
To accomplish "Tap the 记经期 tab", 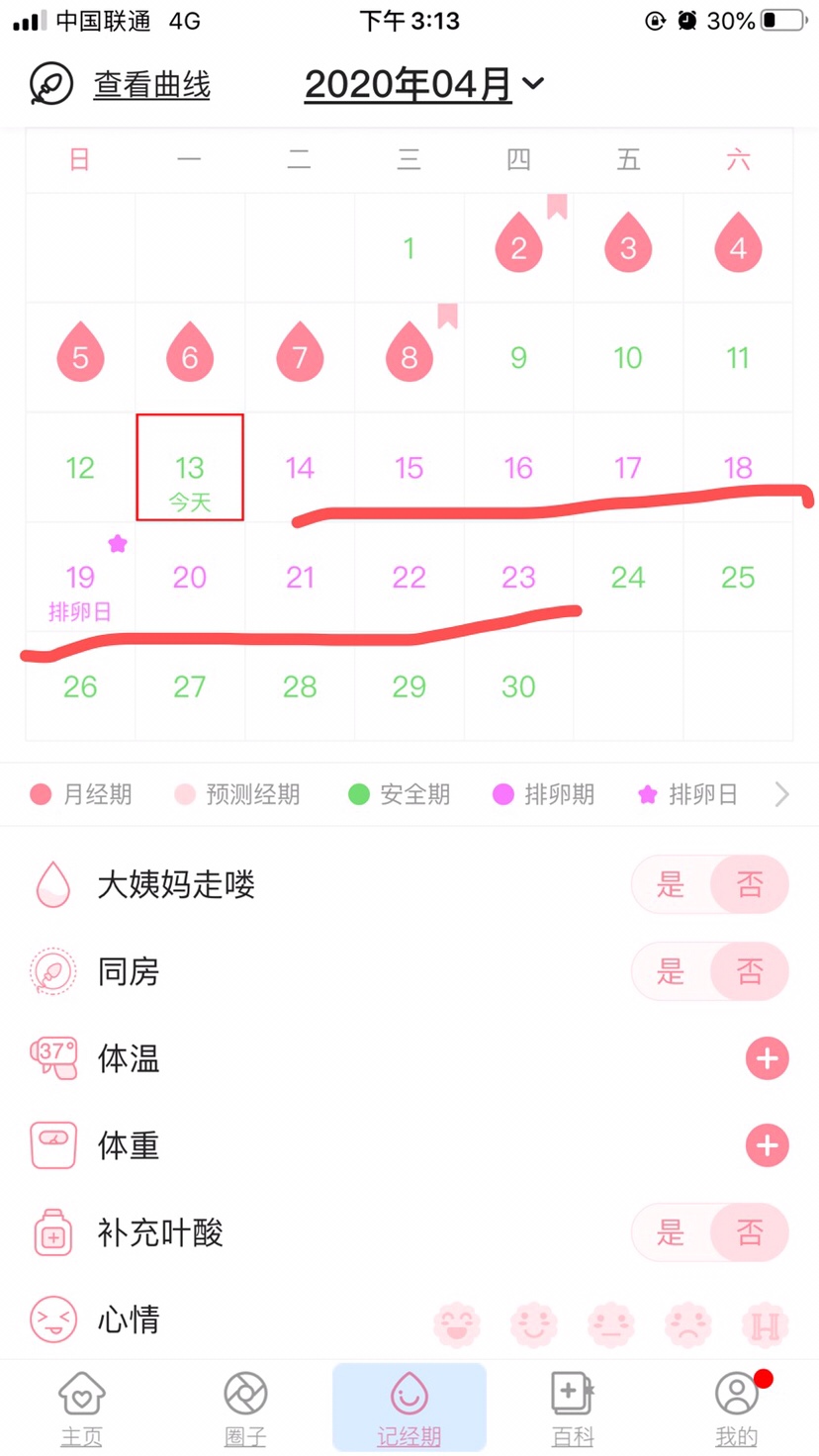I will 409,1409.
